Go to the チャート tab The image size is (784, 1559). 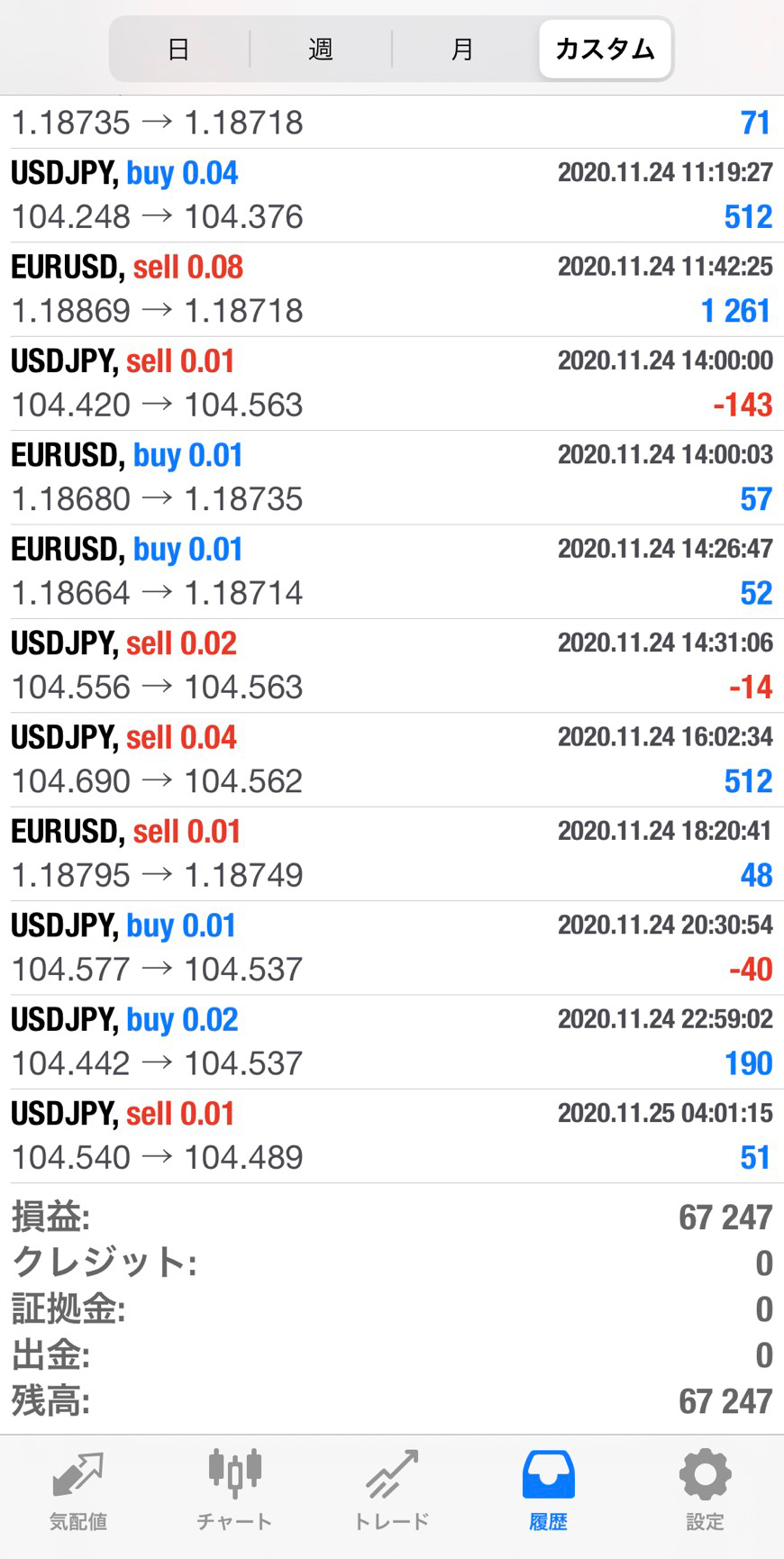tap(234, 1491)
